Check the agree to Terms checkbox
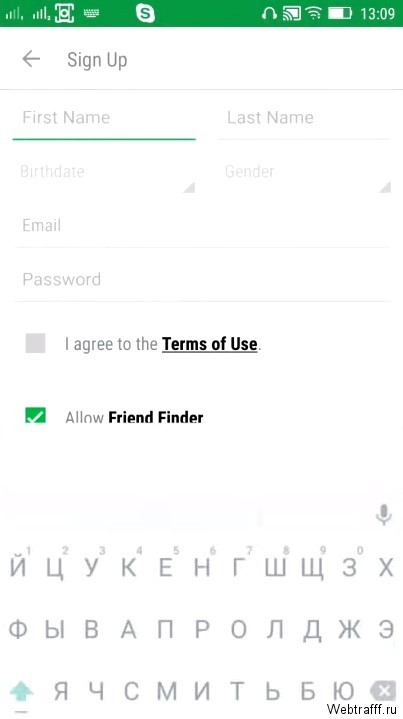This screenshot has width=403, height=719. [x=35, y=343]
